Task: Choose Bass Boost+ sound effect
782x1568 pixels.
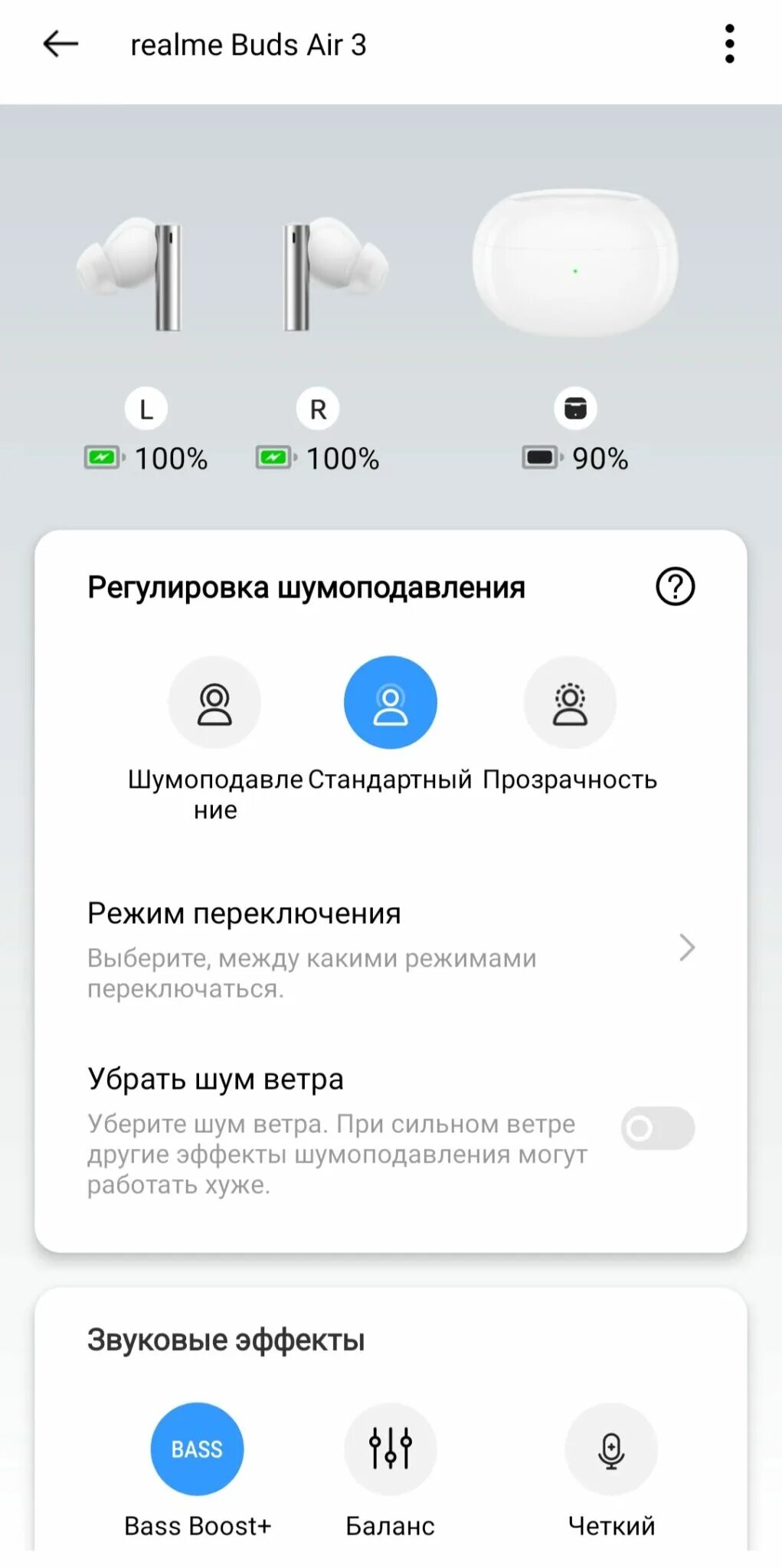Action: pyautogui.click(x=197, y=1449)
